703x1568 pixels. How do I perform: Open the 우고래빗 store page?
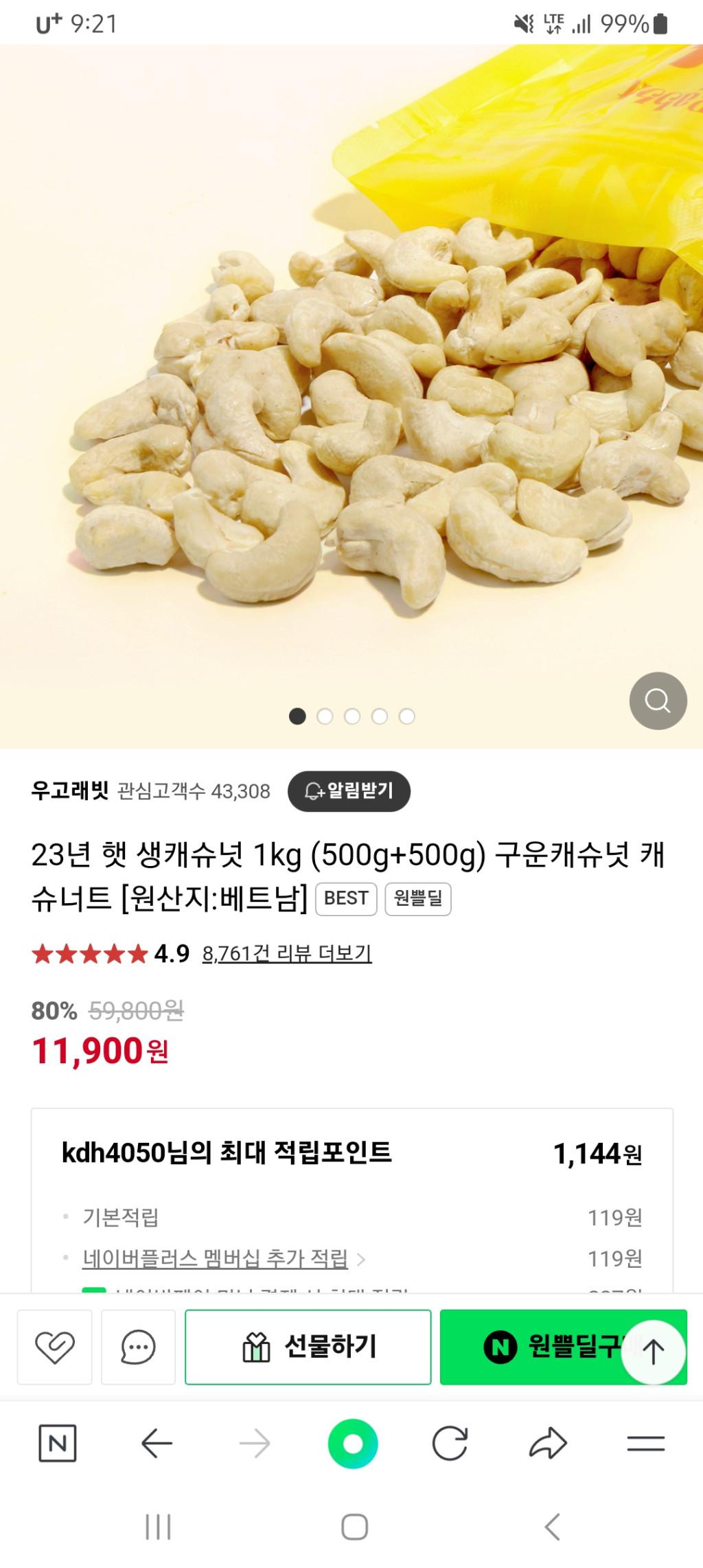(69, 791)
